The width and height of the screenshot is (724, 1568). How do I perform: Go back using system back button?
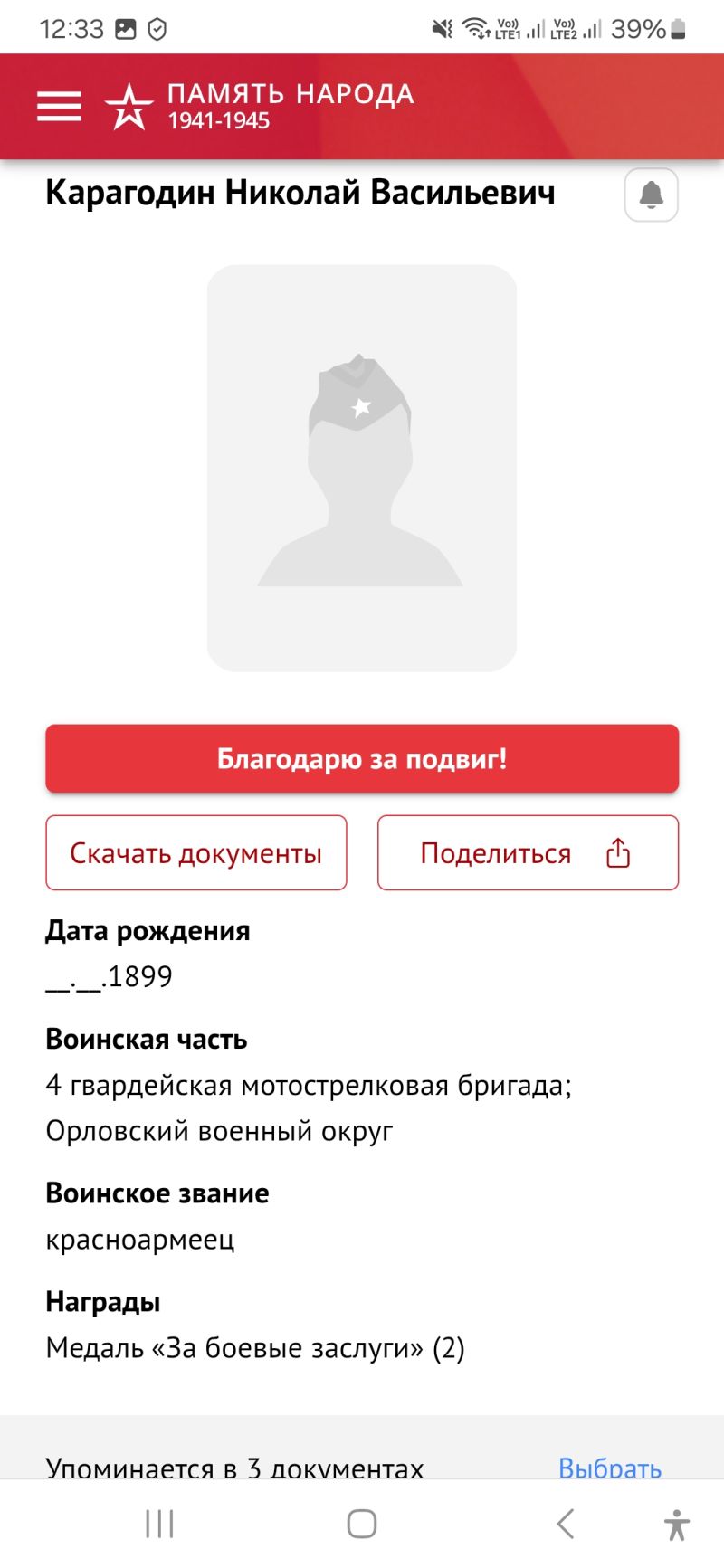coord(566,1524)
